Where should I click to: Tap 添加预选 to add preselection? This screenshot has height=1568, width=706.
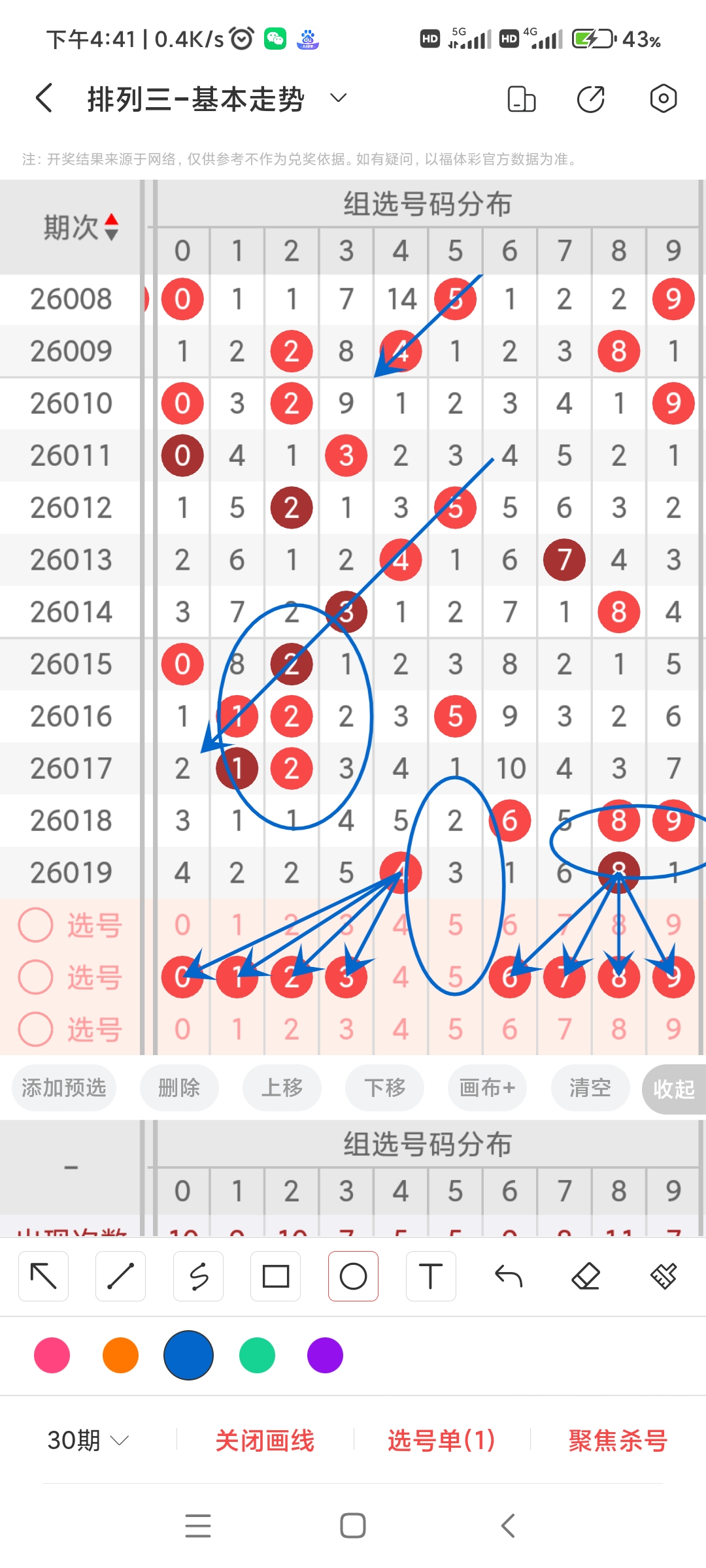click(63, 1088)
